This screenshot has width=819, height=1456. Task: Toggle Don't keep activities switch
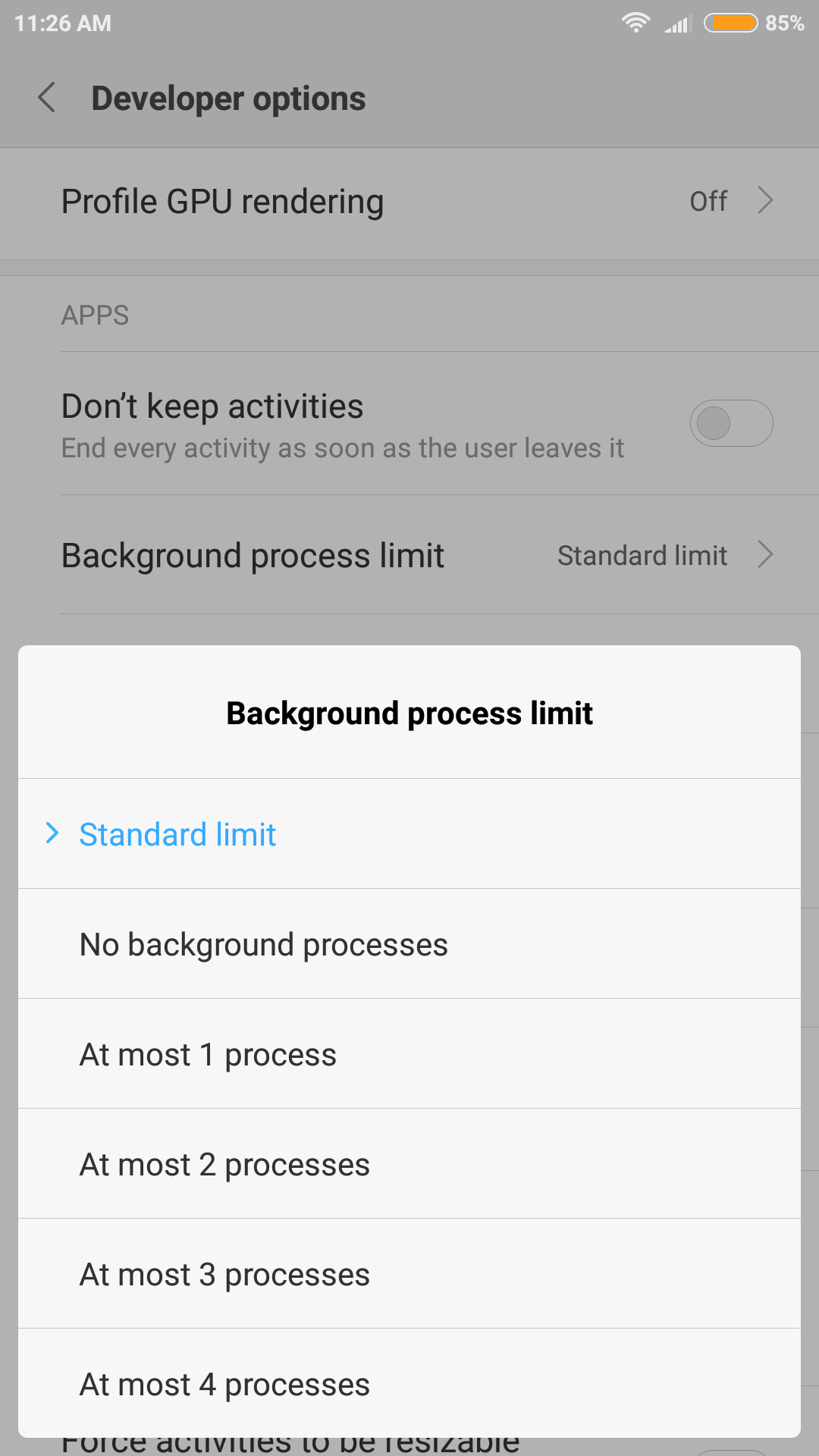730,423
